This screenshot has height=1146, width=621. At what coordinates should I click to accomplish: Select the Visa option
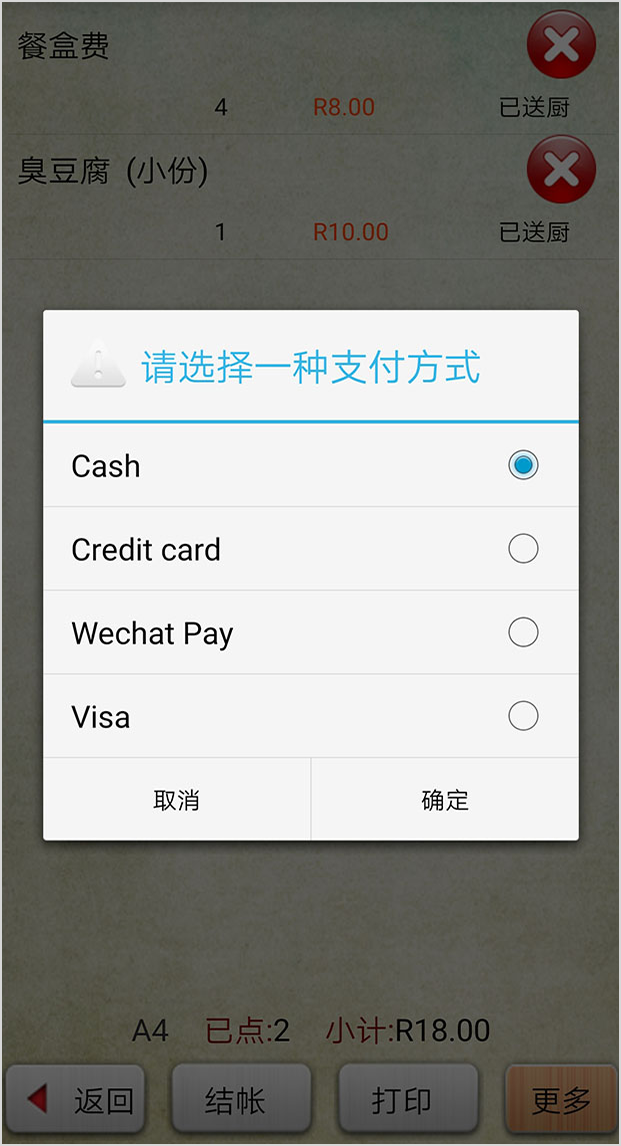310,716
